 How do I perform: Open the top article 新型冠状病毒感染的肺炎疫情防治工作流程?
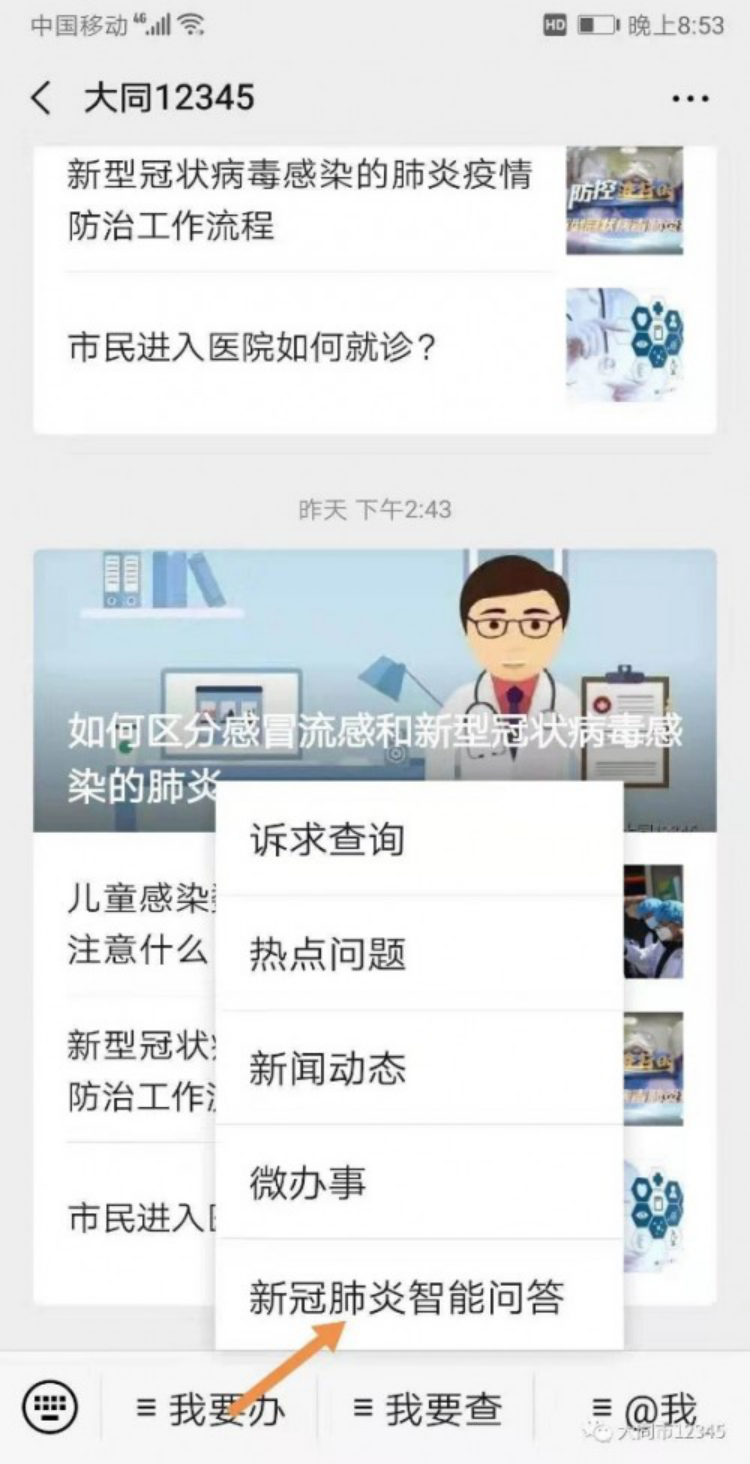[300, 200]
